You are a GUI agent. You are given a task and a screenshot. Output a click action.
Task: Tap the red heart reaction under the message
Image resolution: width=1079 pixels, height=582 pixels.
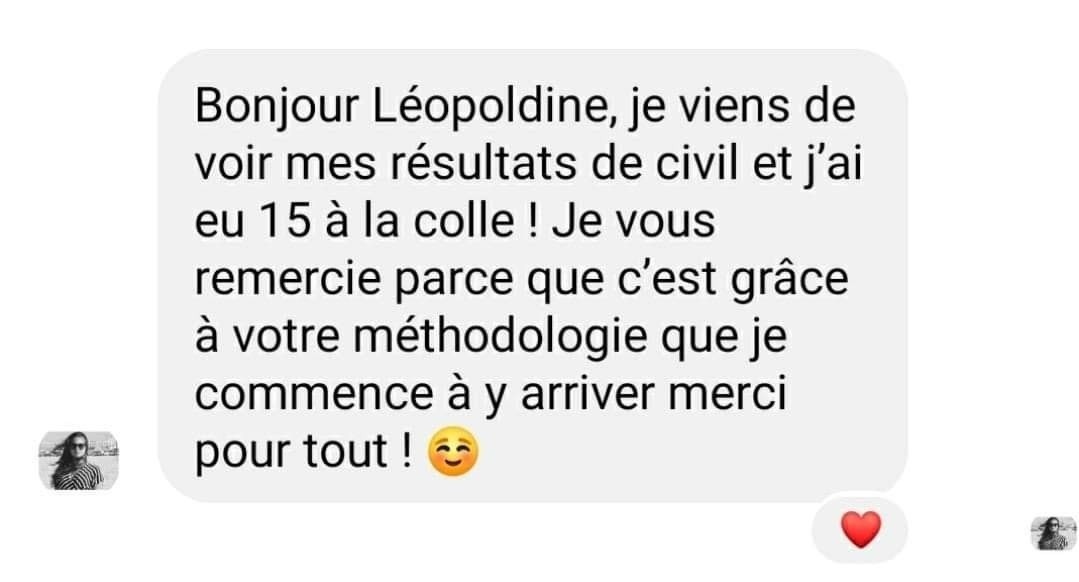click(860, 529)
